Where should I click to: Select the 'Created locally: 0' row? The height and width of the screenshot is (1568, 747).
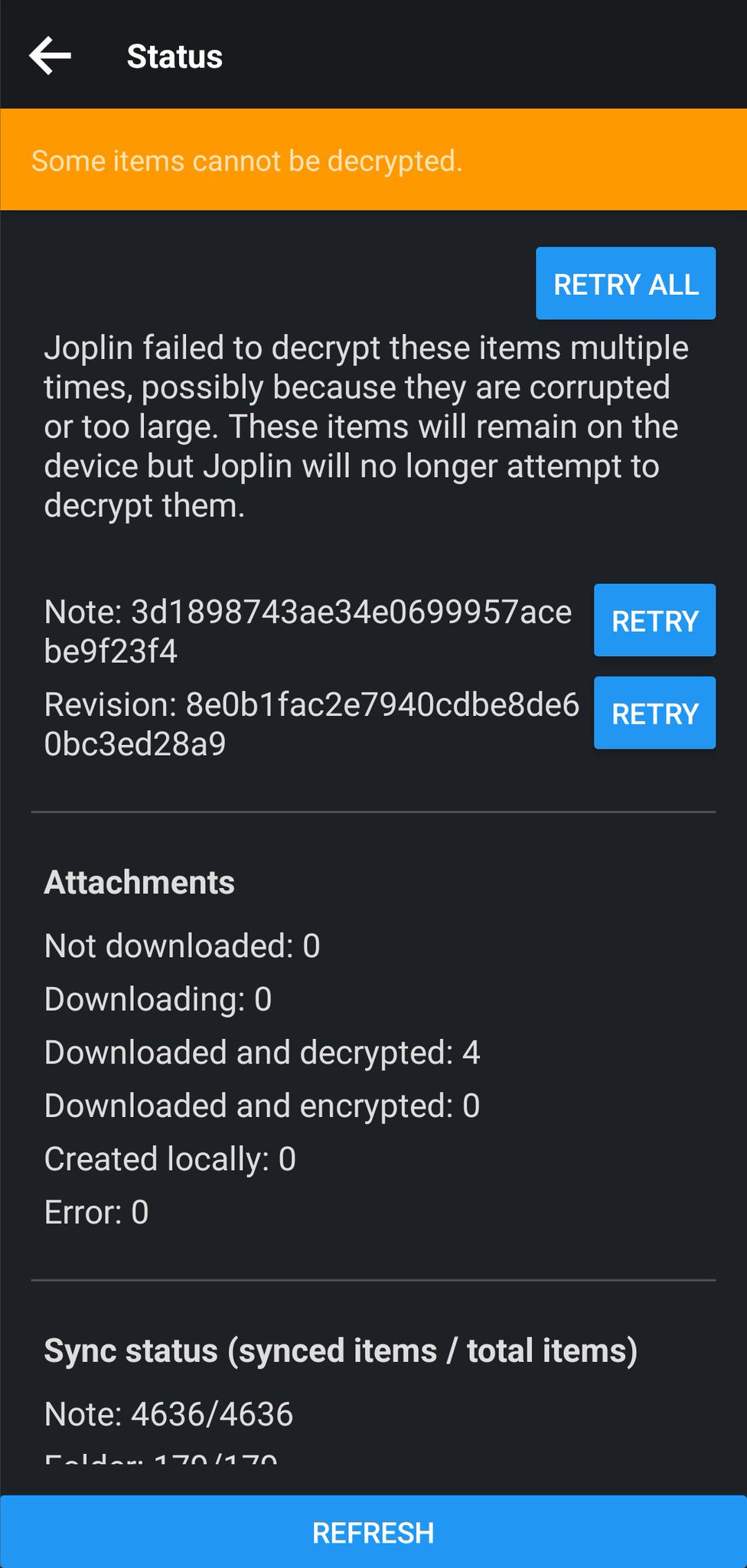[x=169, y=1158]
